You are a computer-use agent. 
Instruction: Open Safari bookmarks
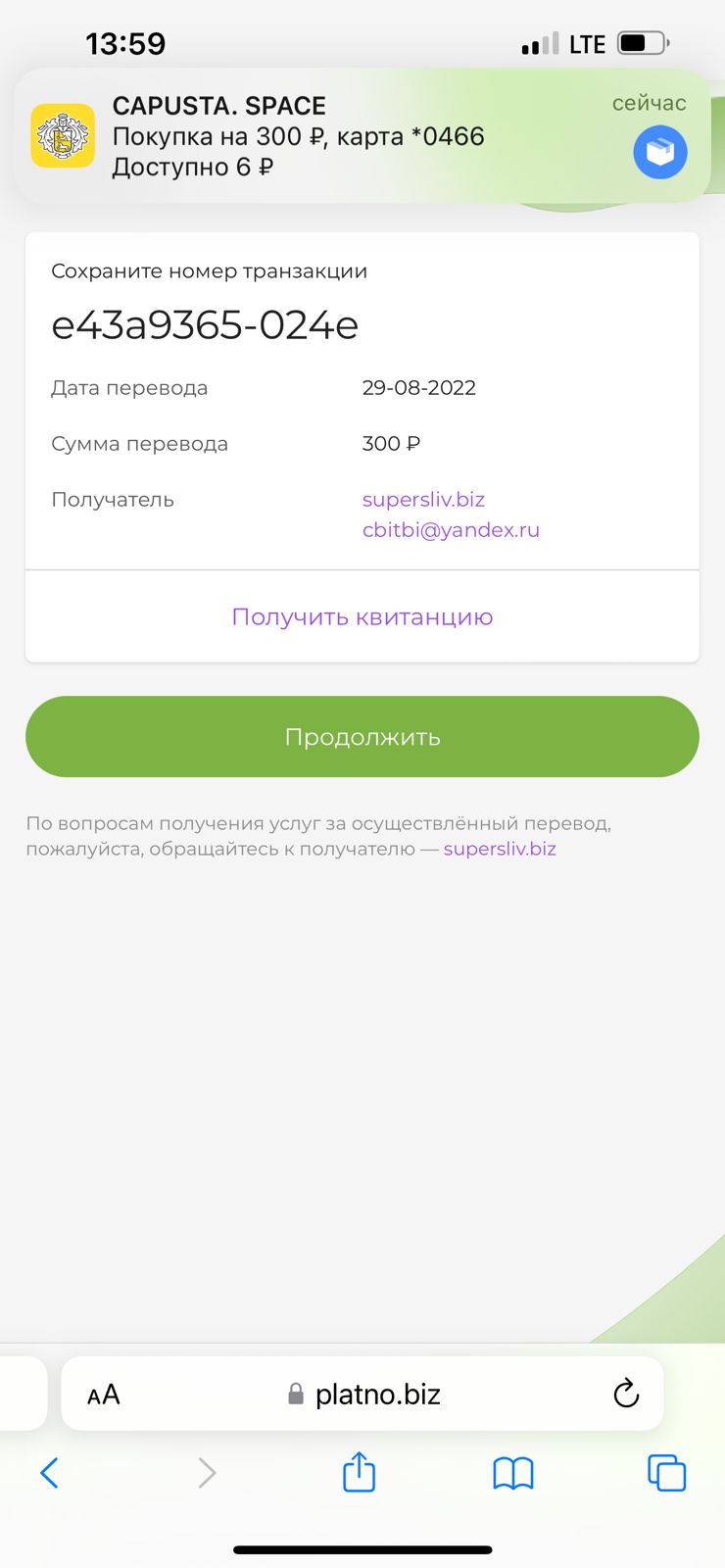pos(513,1473)
